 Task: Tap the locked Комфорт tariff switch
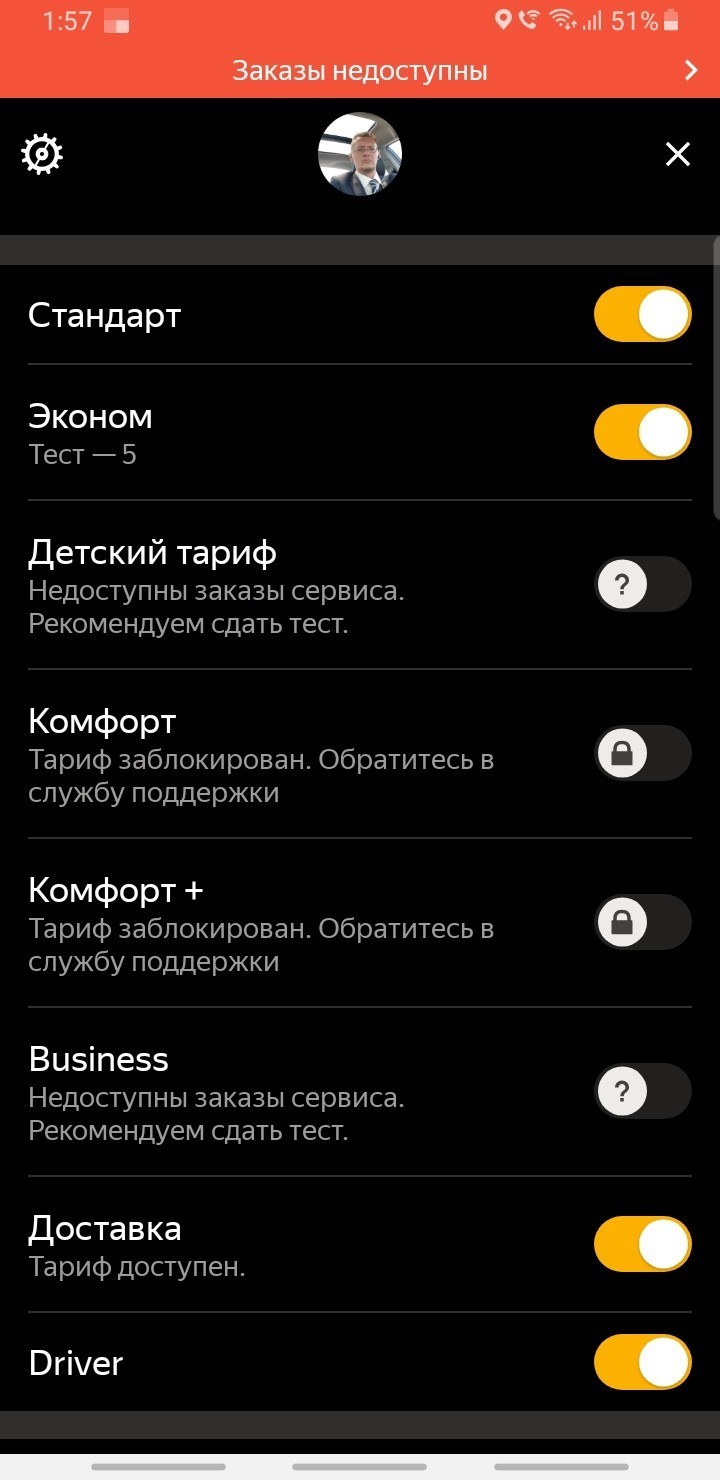click(x=642, y=753)
